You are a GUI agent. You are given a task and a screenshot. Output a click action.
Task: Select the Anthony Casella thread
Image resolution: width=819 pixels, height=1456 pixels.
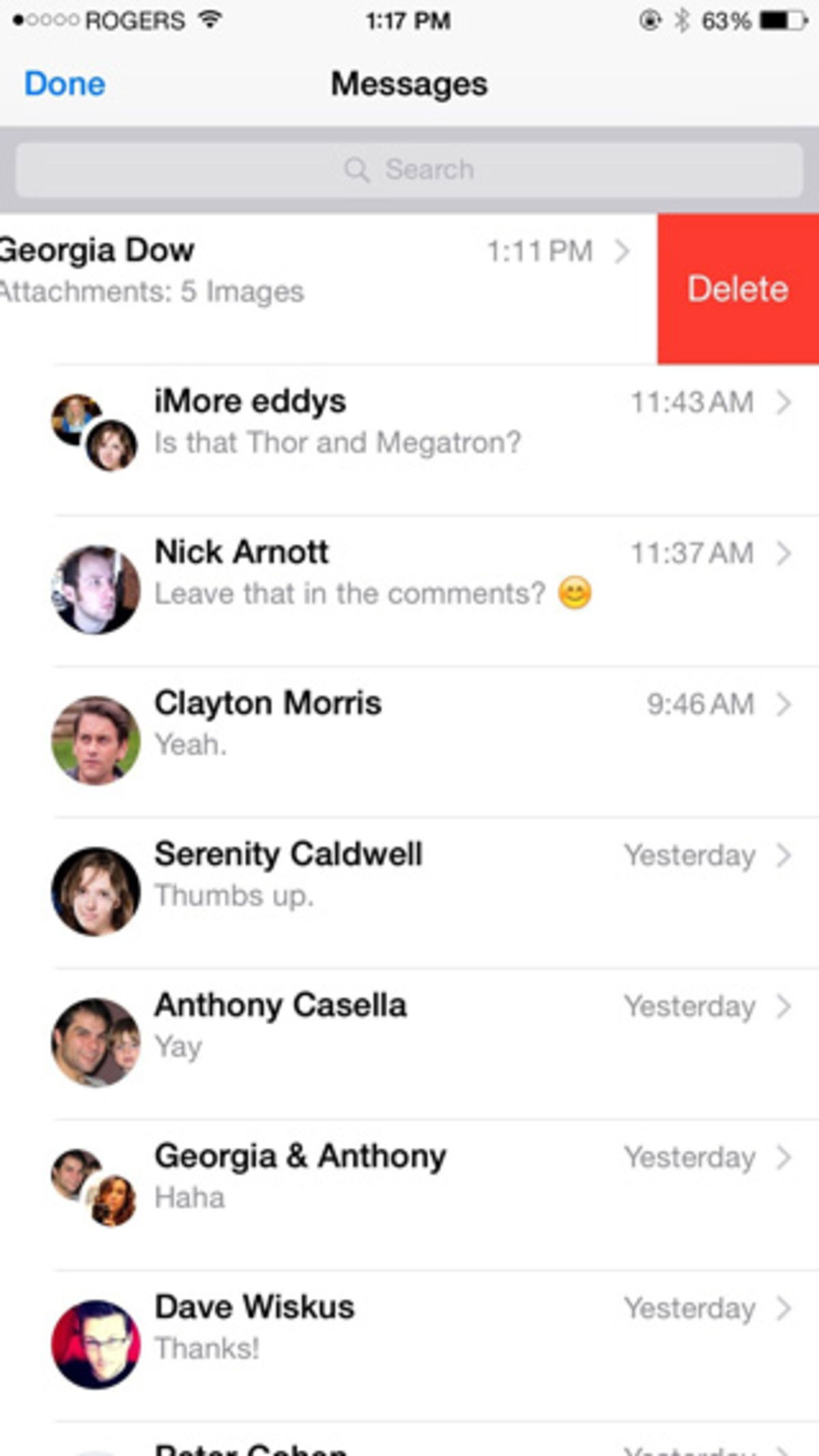[x=409, y=1044]
